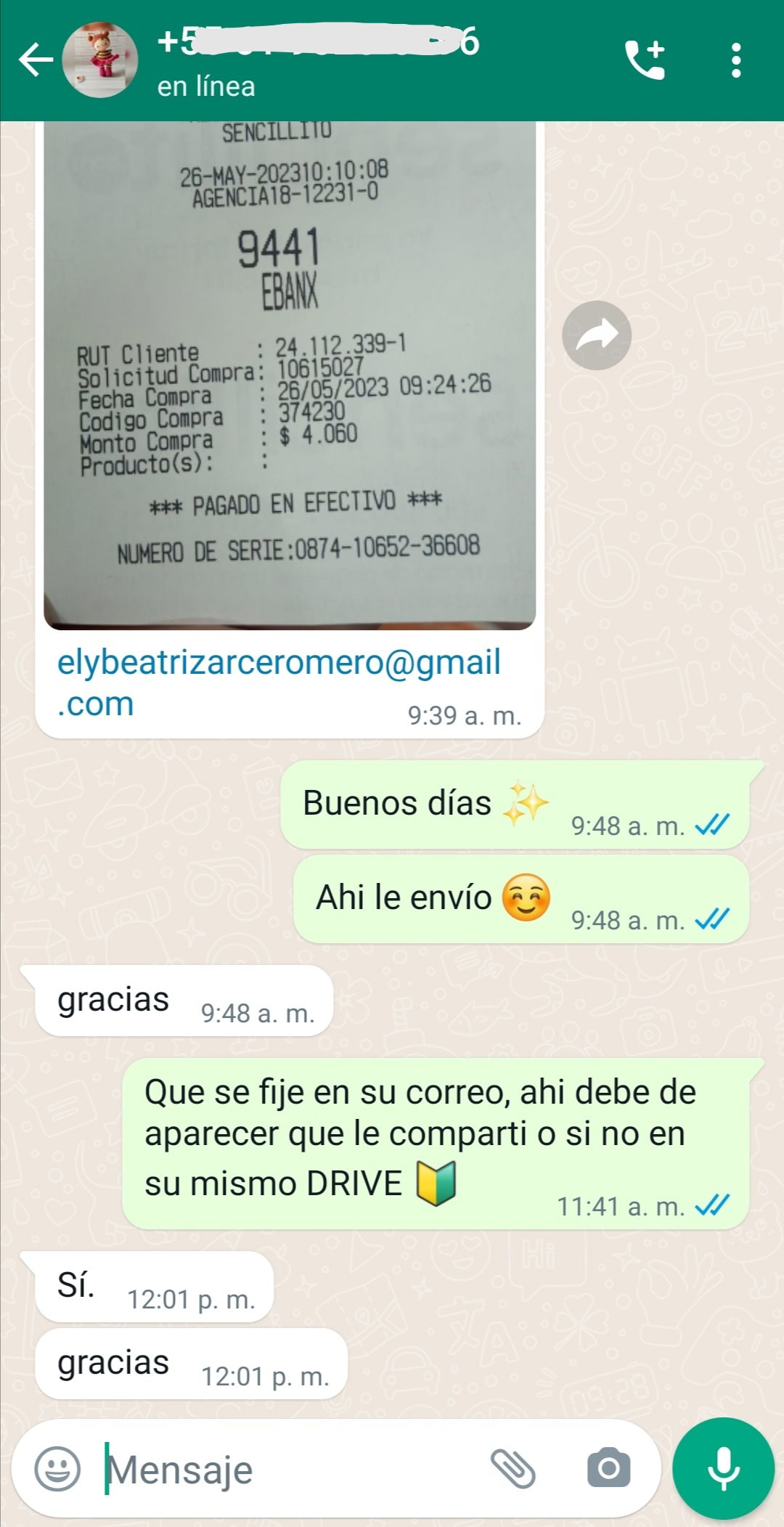Open the receipt photo in full view
The height and width of the screenshot is (1527, 784).
(x=289, y=374)
